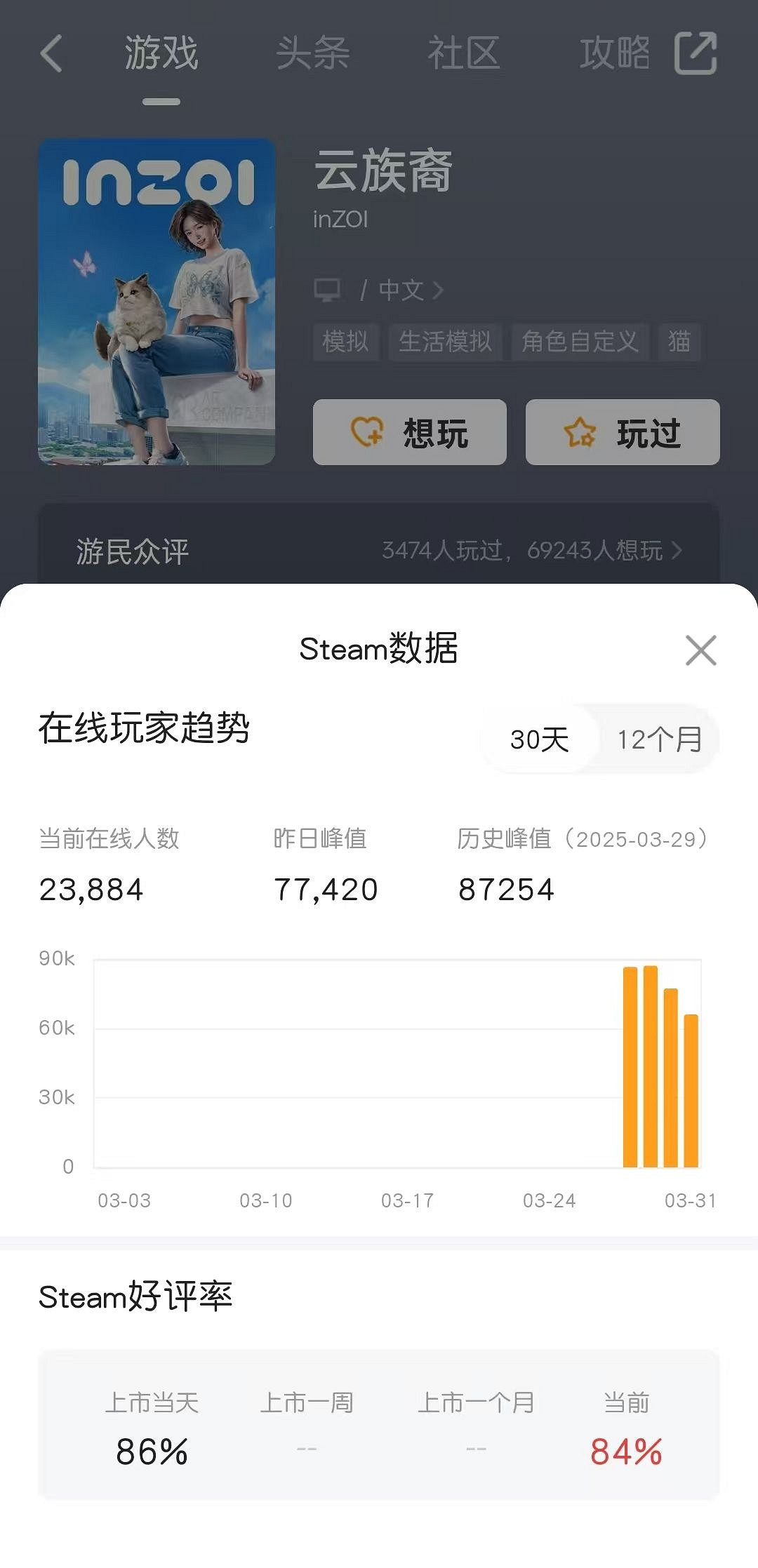The width and height of the screenshot is (758, 1568).
Task: Click the inZOI cover art
Action: coord(157,302)
